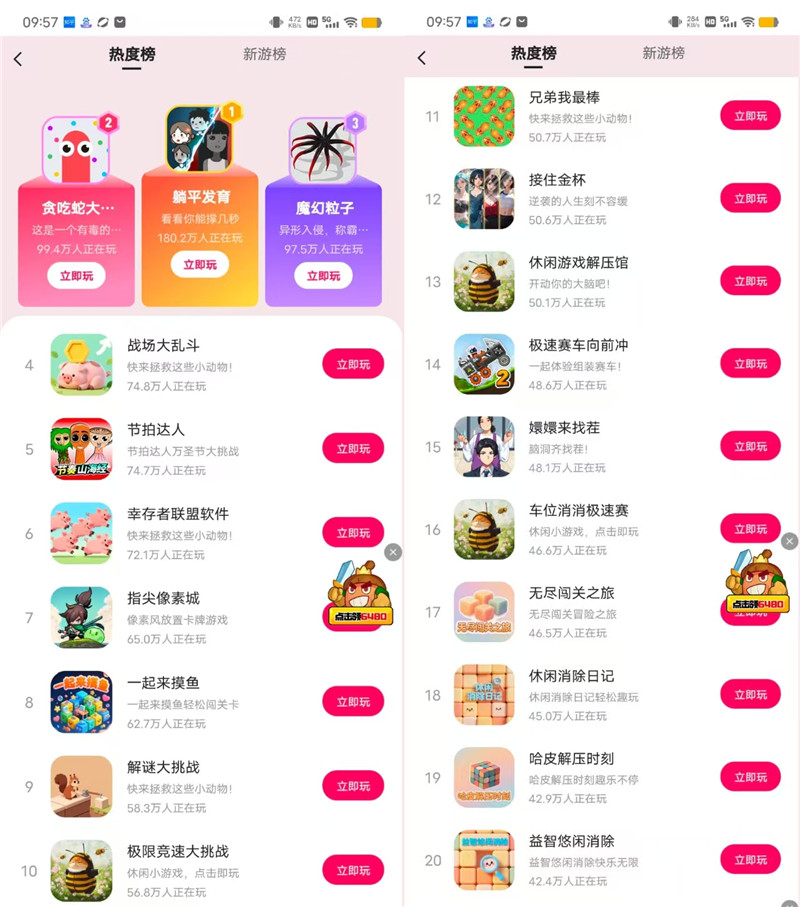Launch 哈皮解压时刻 with 立即玩

750,777
